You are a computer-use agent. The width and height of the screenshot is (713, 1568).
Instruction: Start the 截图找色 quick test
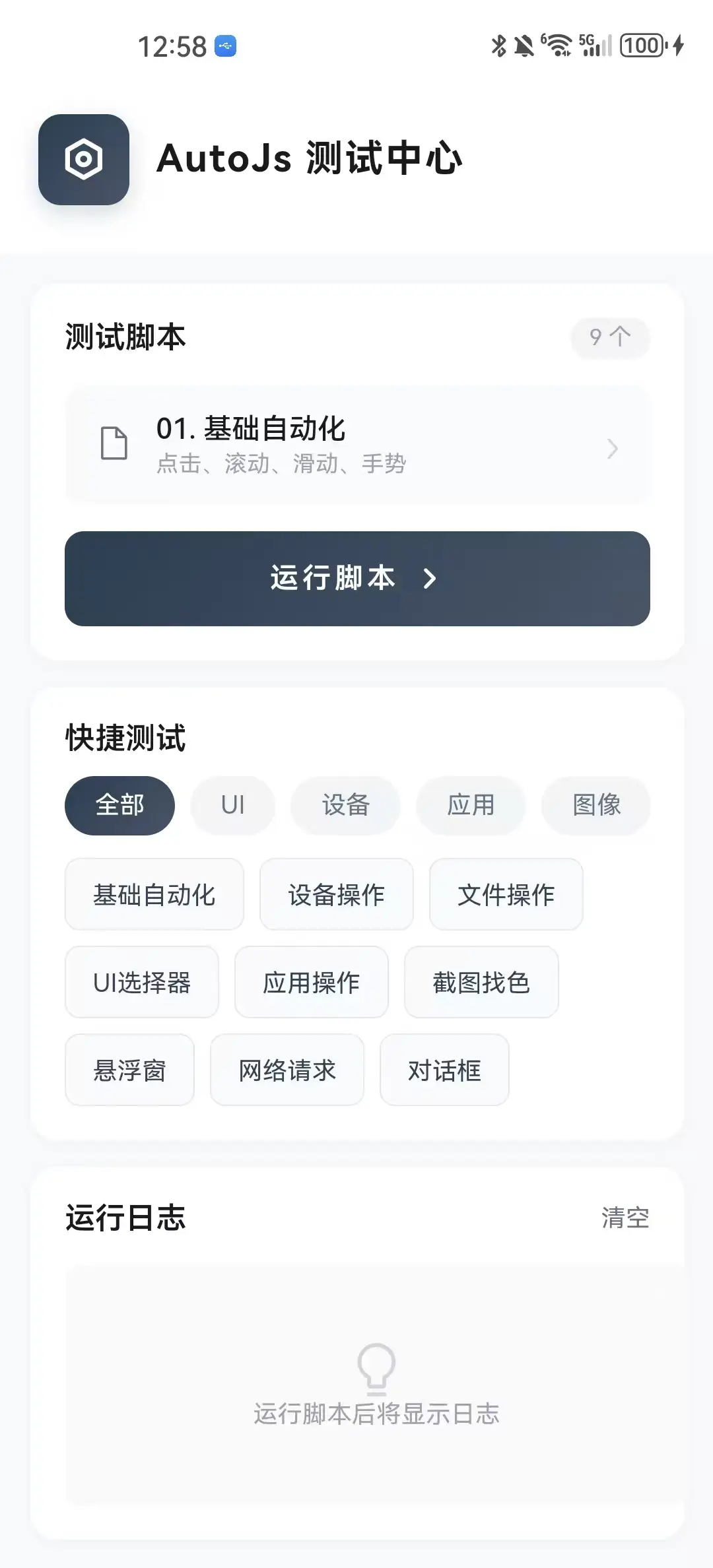481,982
